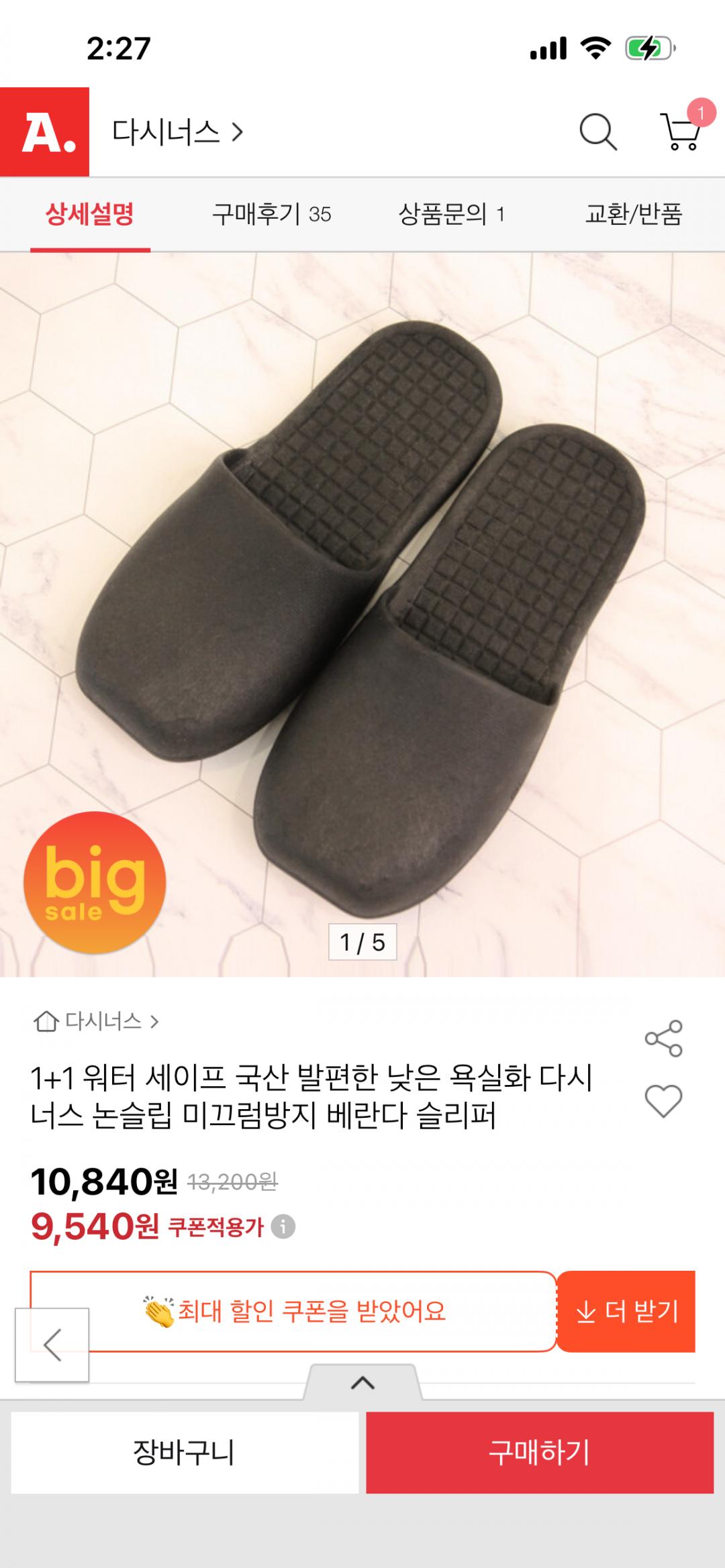This screenshot has height=1568, width=725.
Task: Select the 상세설명 tab
Action: pos(90,214)
